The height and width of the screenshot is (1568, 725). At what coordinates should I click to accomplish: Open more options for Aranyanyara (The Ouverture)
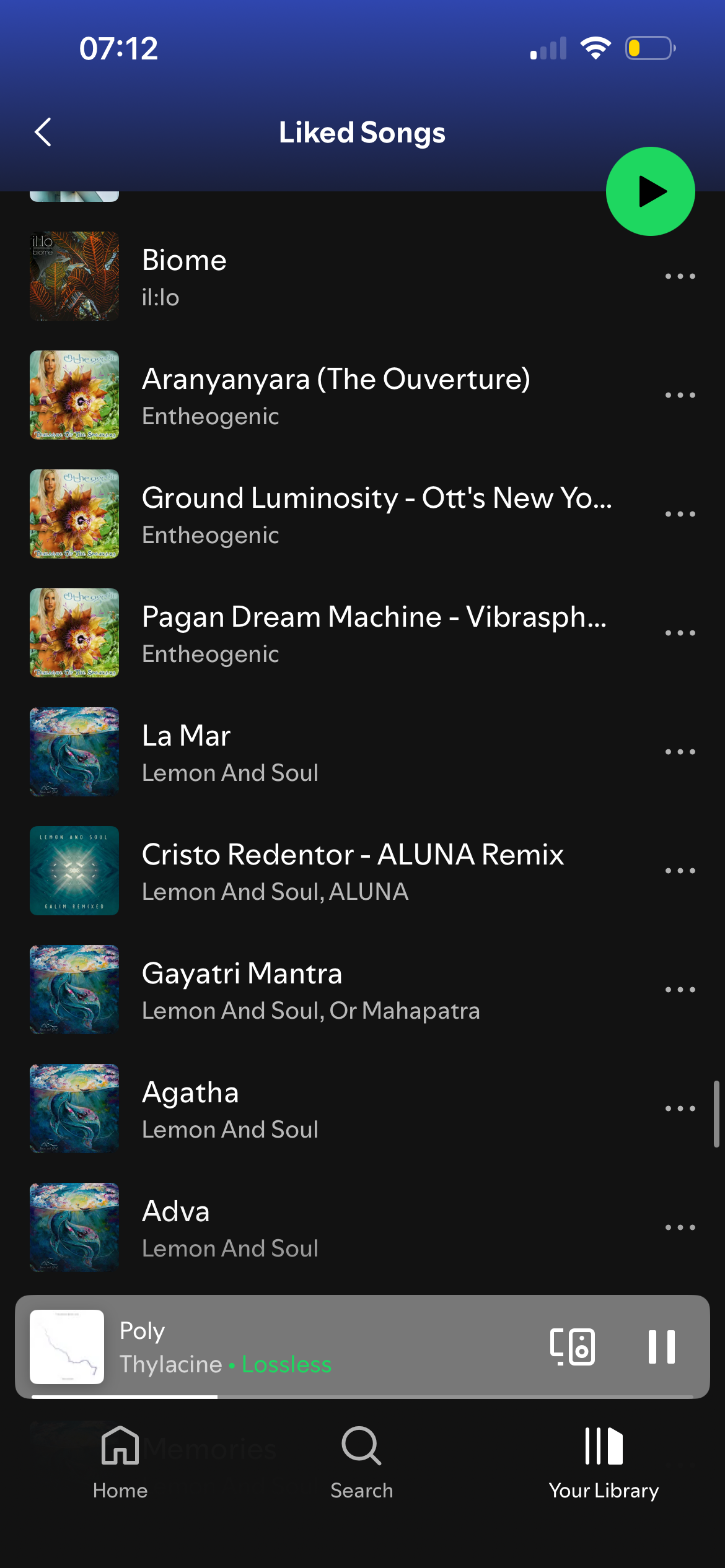coord(680,395)
